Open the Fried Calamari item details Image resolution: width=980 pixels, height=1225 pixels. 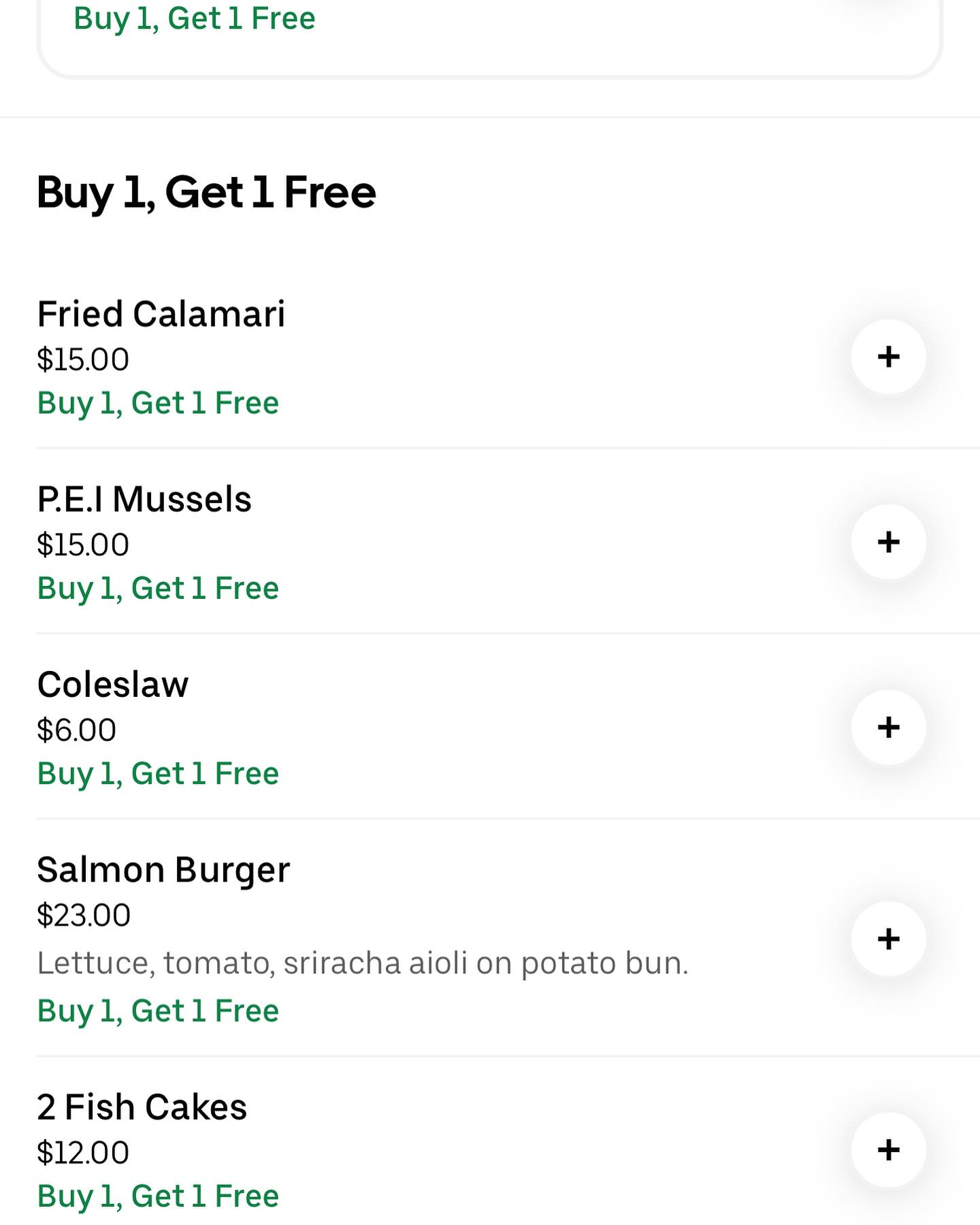pyautogui.click(x=161, y=314)
